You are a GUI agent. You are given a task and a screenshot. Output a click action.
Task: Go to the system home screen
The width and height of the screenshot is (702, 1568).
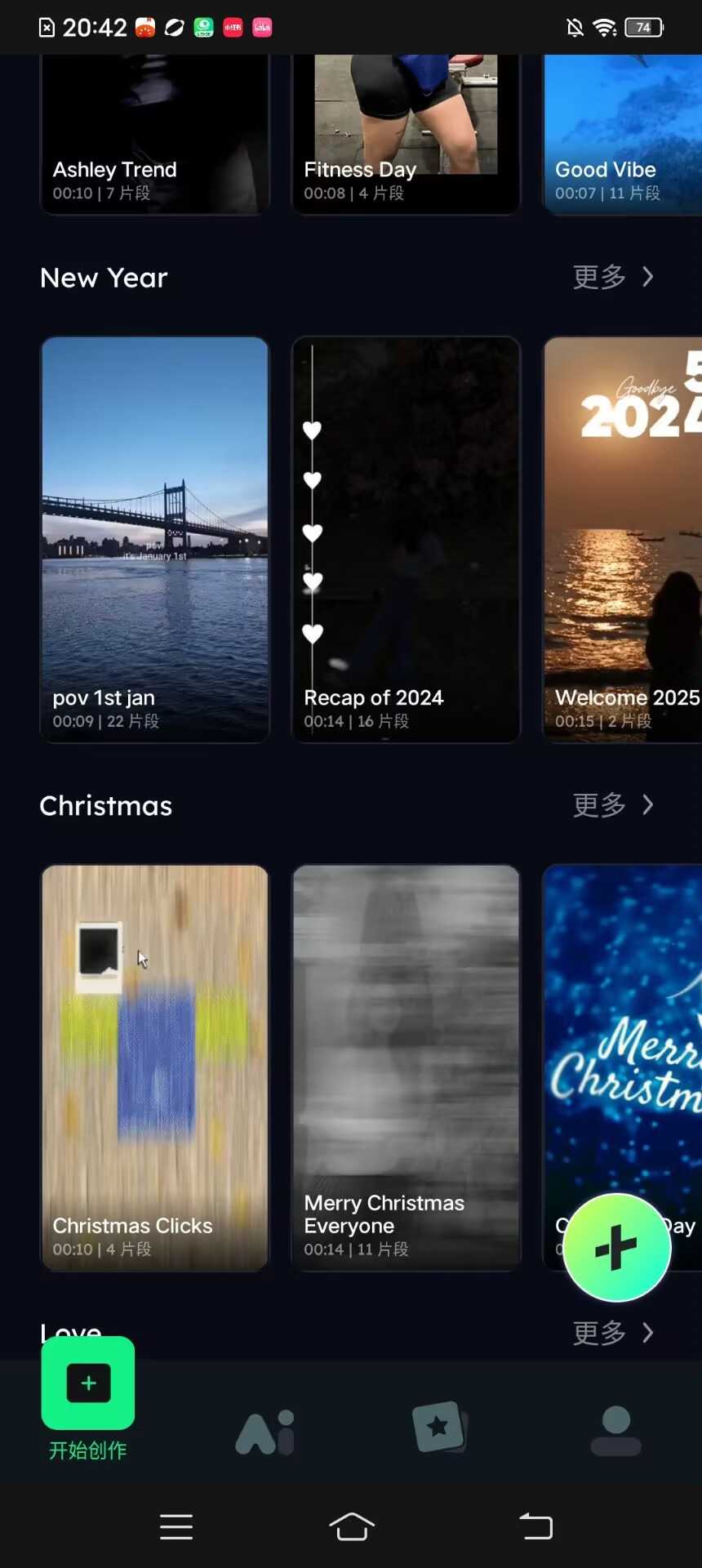pos(352,1526)
